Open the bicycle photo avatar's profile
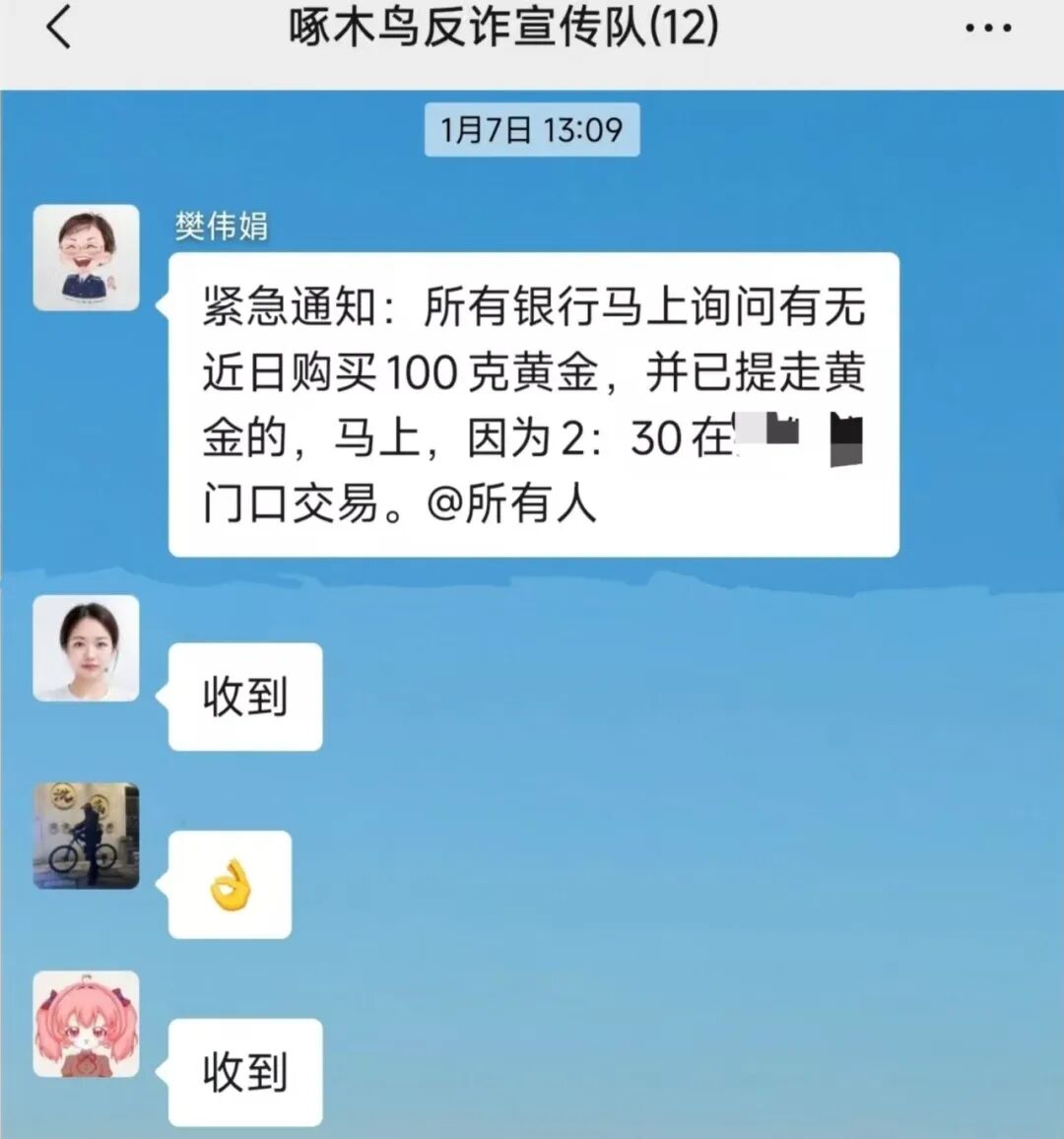Screen dimensions: 1064x1139 87,837
